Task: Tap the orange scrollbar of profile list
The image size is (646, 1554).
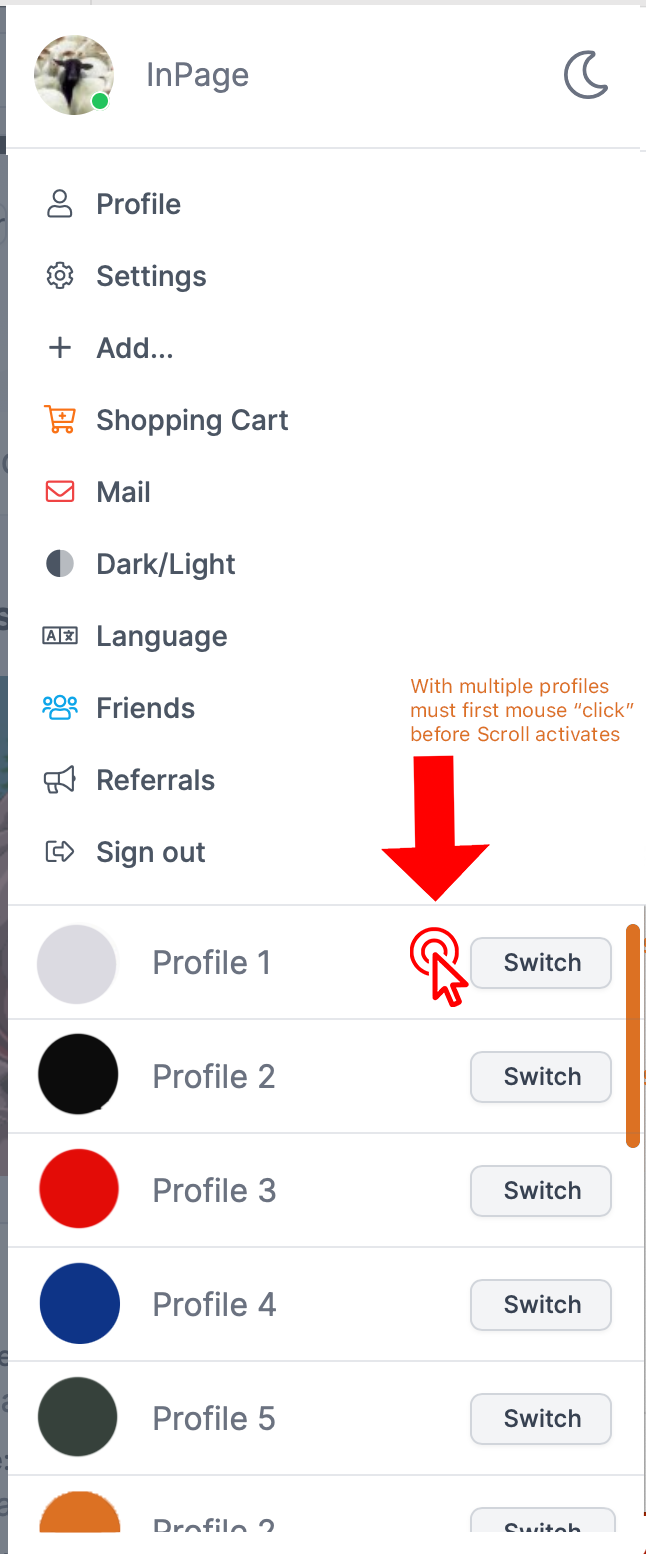Action: (x=632, y=1035)
